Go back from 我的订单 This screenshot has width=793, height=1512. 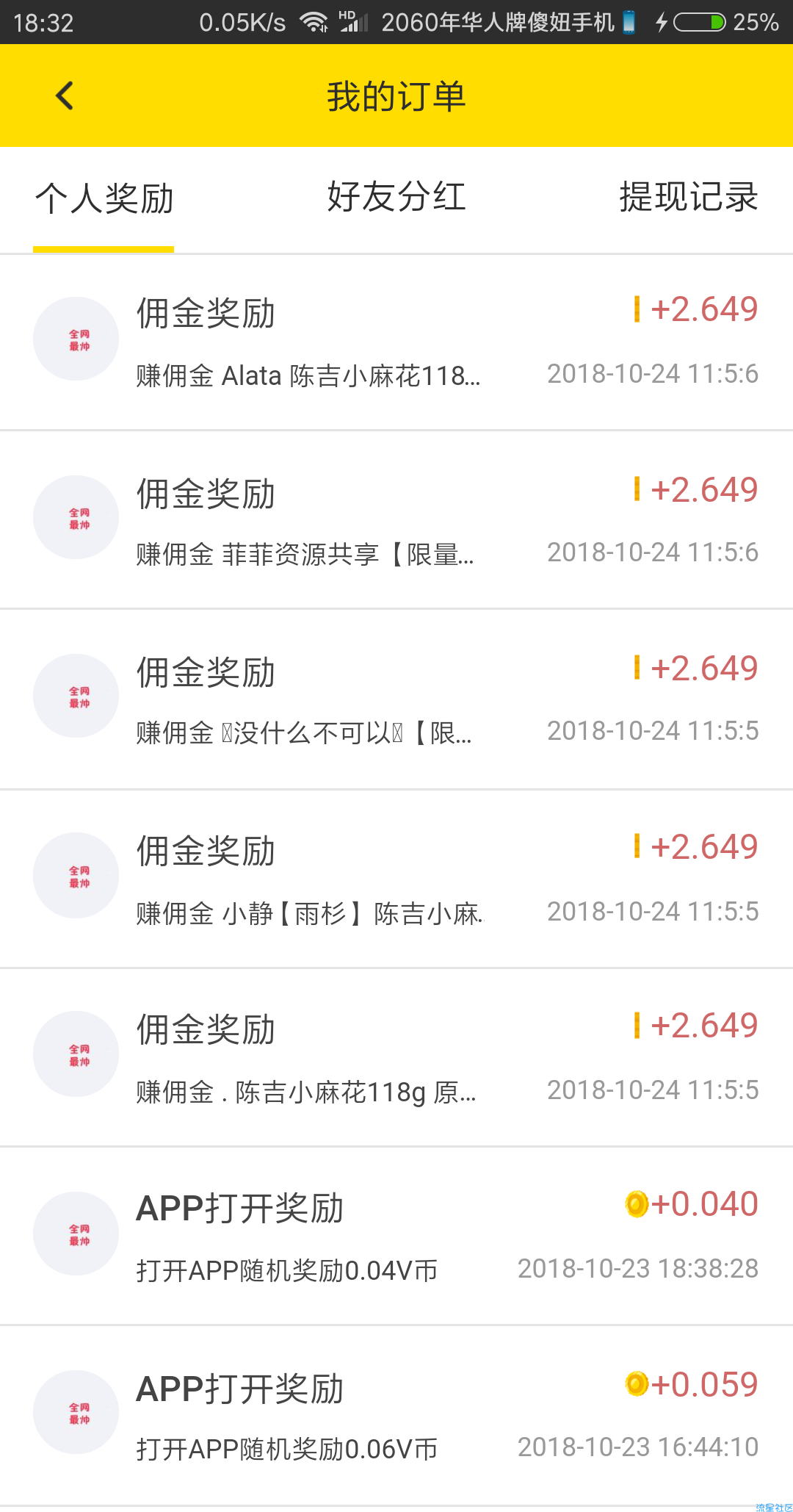click(x=65, y=96)
